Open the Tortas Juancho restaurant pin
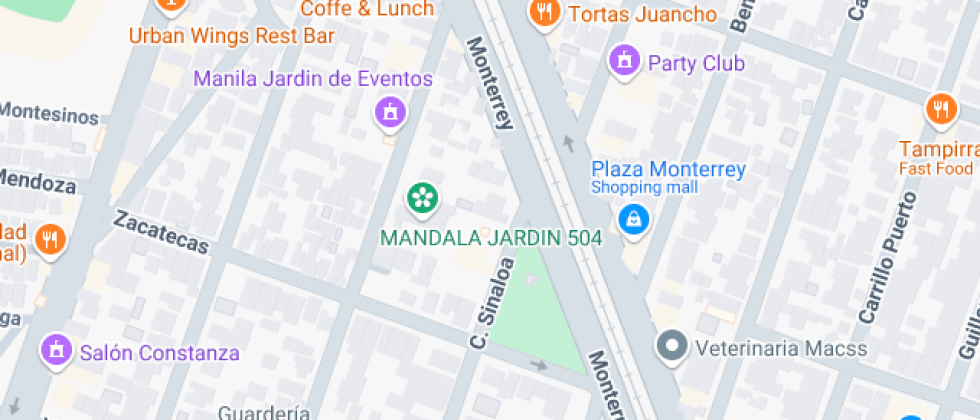The width and height of the screenshot is (980, 420). [x=543, y=12]
